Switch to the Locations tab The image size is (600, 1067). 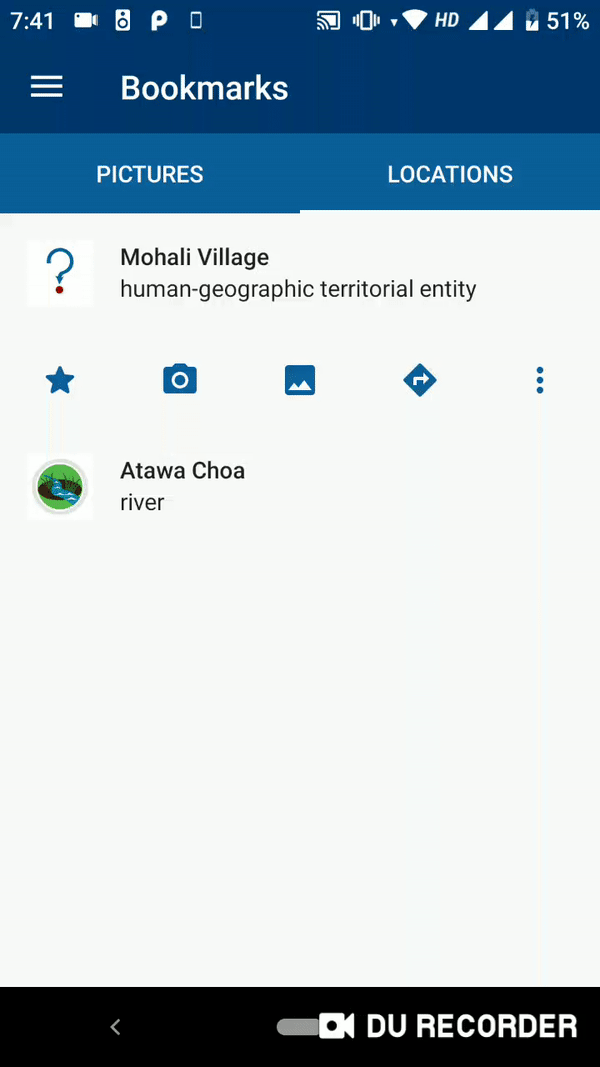[450, 174]
